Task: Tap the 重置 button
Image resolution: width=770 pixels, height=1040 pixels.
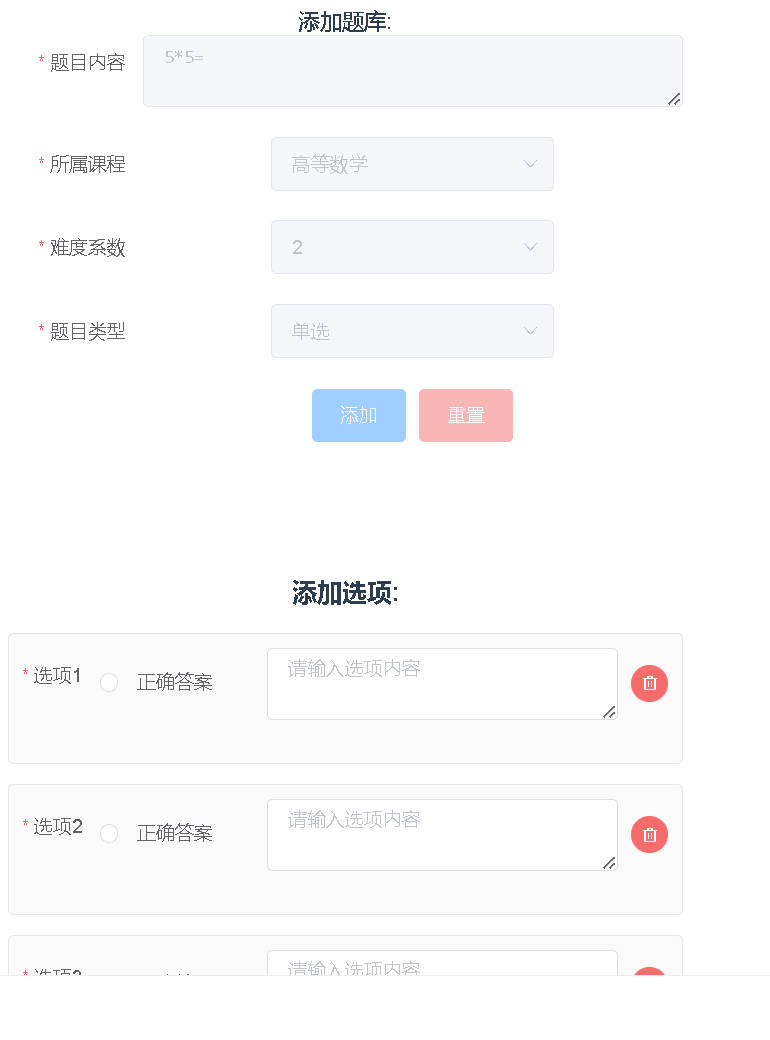Action: tap(465, 415)
